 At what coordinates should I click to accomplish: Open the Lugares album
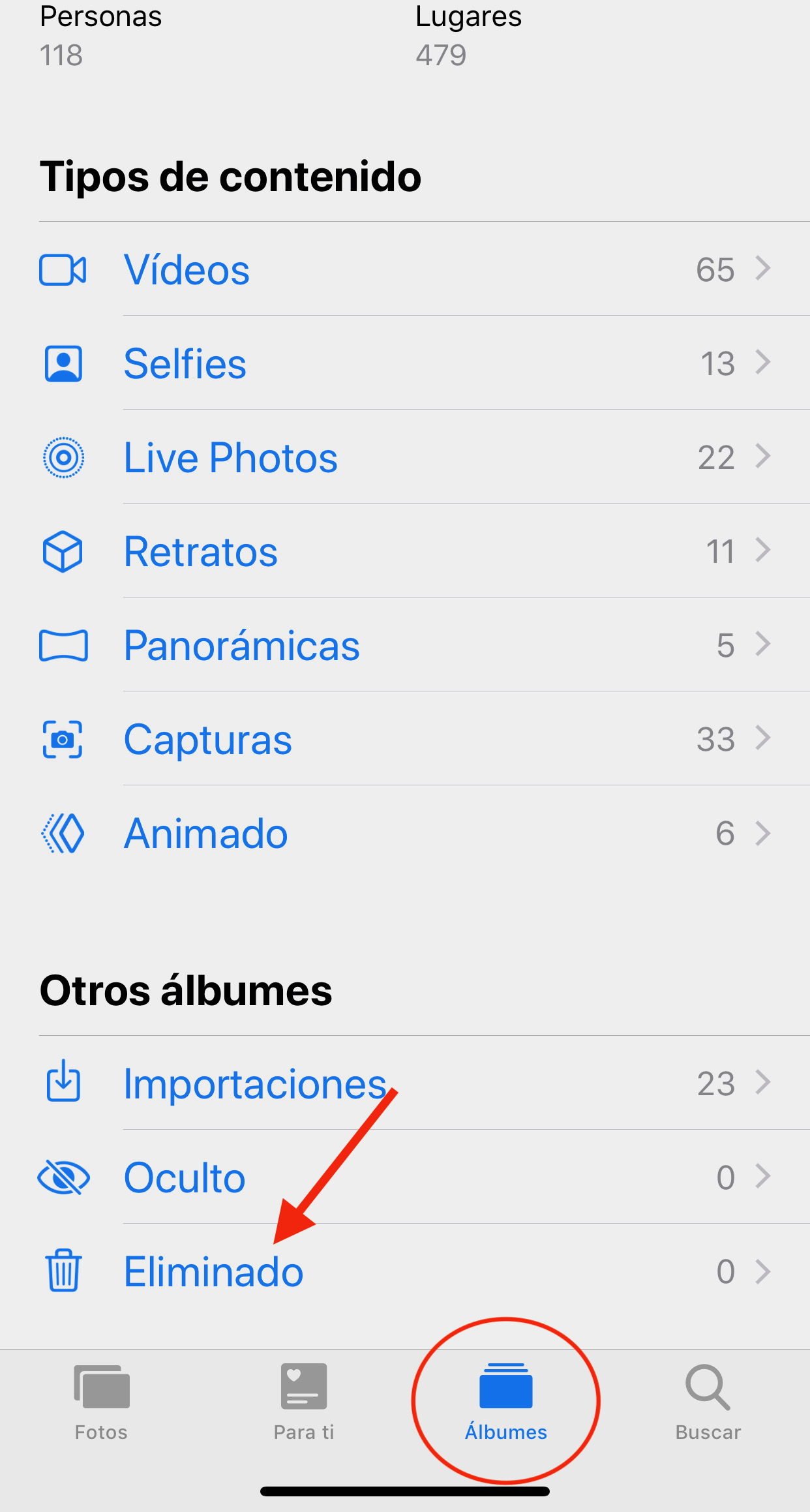[x=468, y=36]
